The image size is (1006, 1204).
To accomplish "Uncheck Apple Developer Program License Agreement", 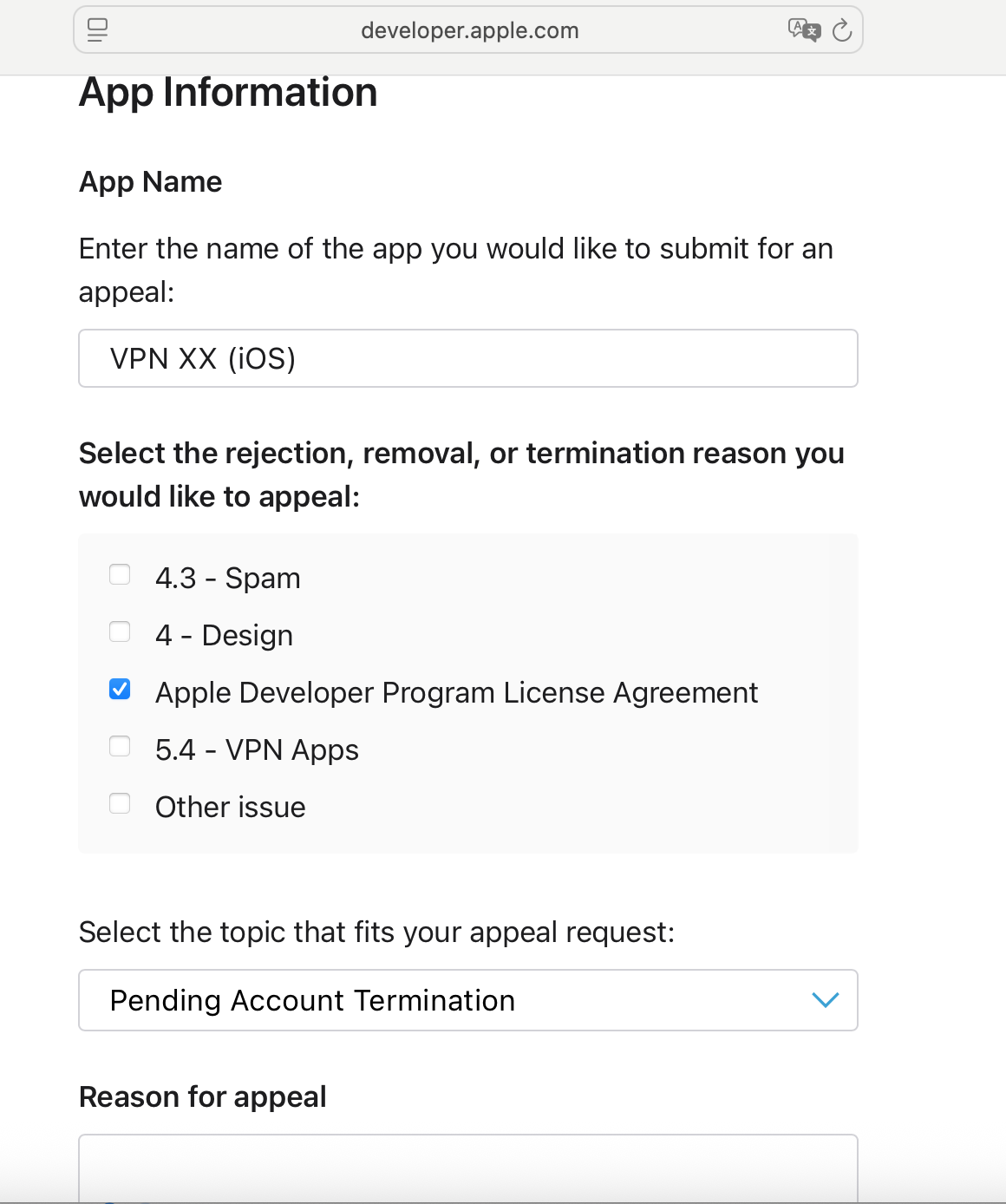I will coord(120,689).
